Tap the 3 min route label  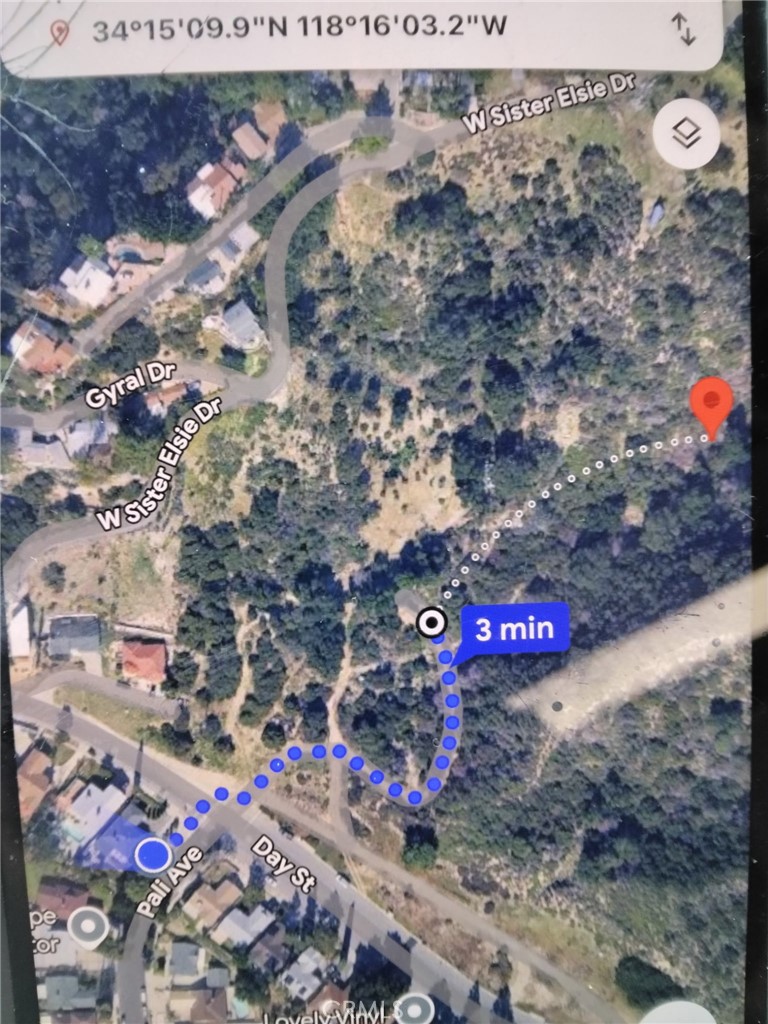514,630
